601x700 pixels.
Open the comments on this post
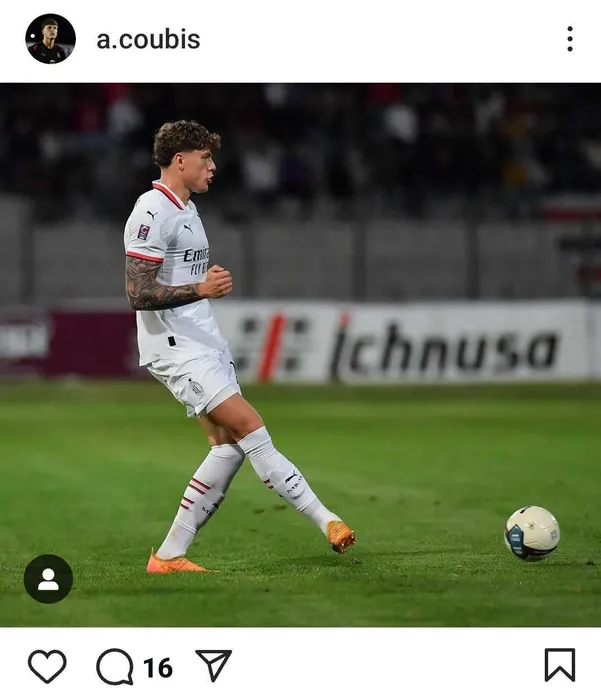pyautogui.click(x=115, y=666)
